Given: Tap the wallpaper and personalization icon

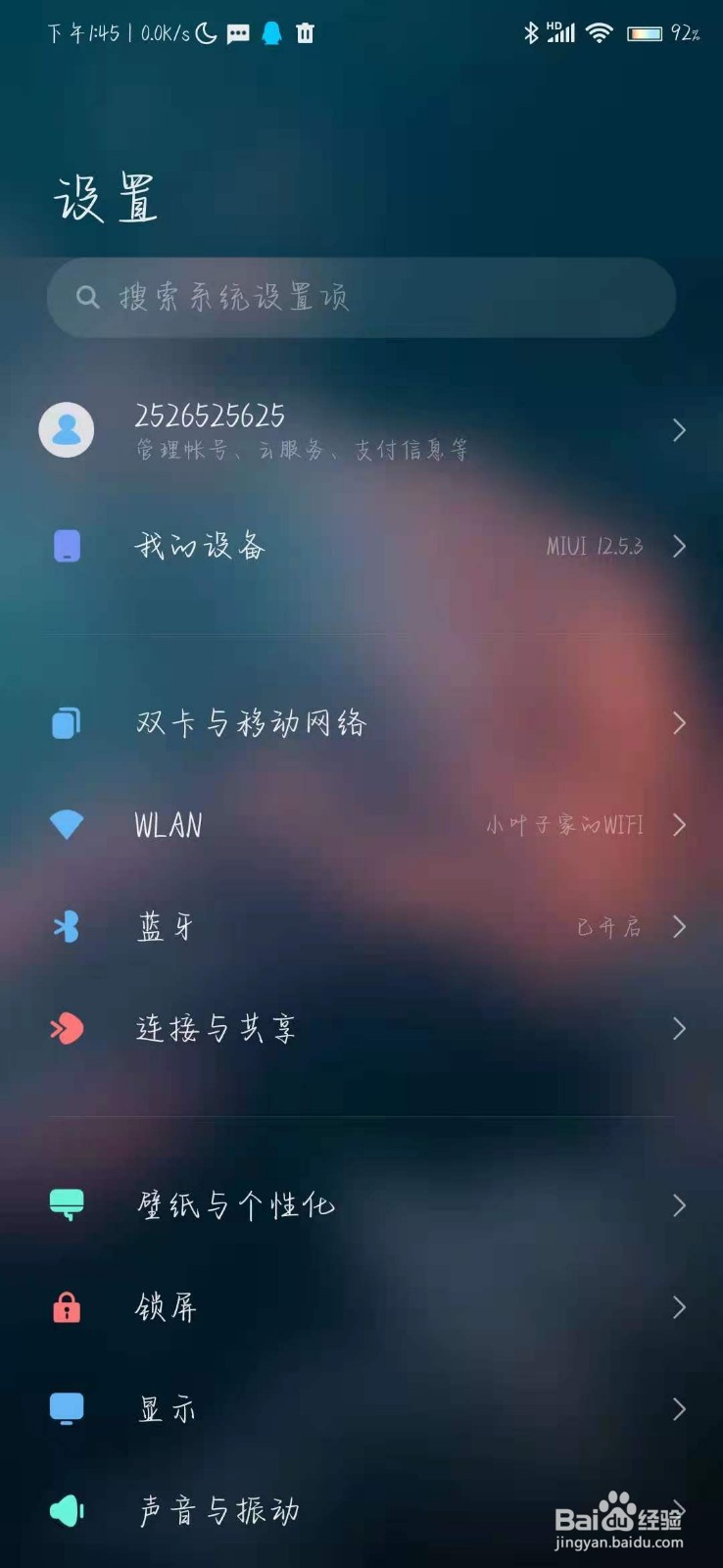Looking at the screenshot, I should (x=66, y=1205).
